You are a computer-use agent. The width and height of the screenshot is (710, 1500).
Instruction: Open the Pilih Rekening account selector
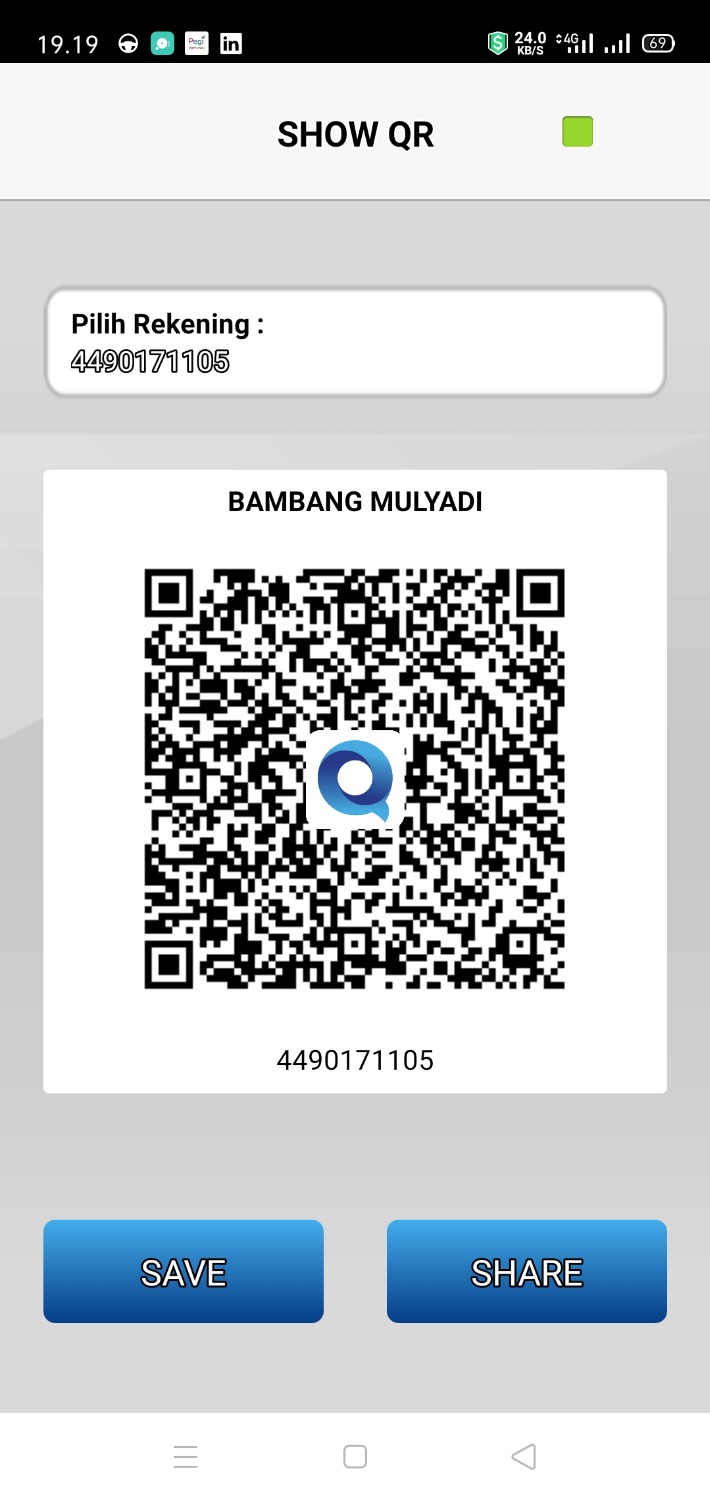click(x=355, y=342)
